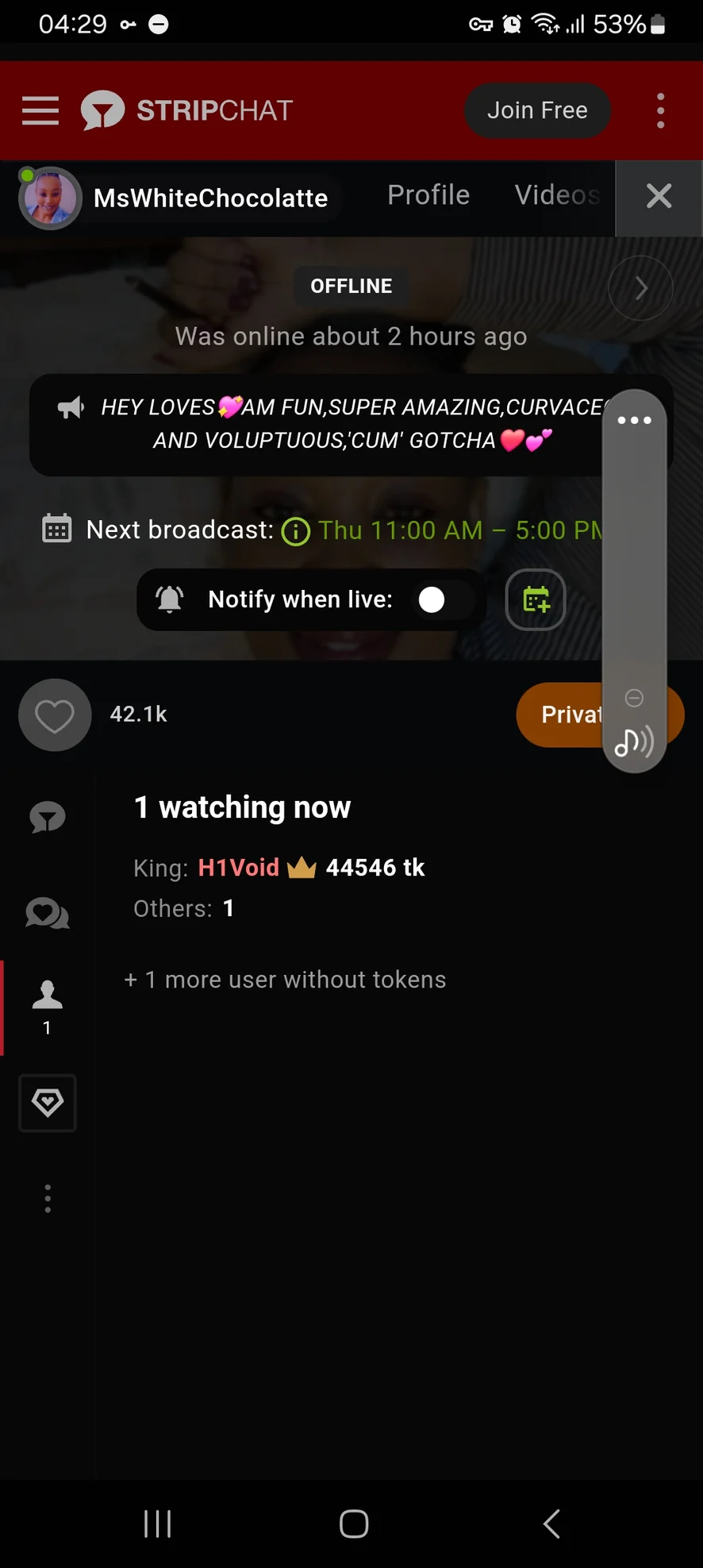Go back using the system back button
This screenshot has width=703, height=1568.
[551, 1524]
